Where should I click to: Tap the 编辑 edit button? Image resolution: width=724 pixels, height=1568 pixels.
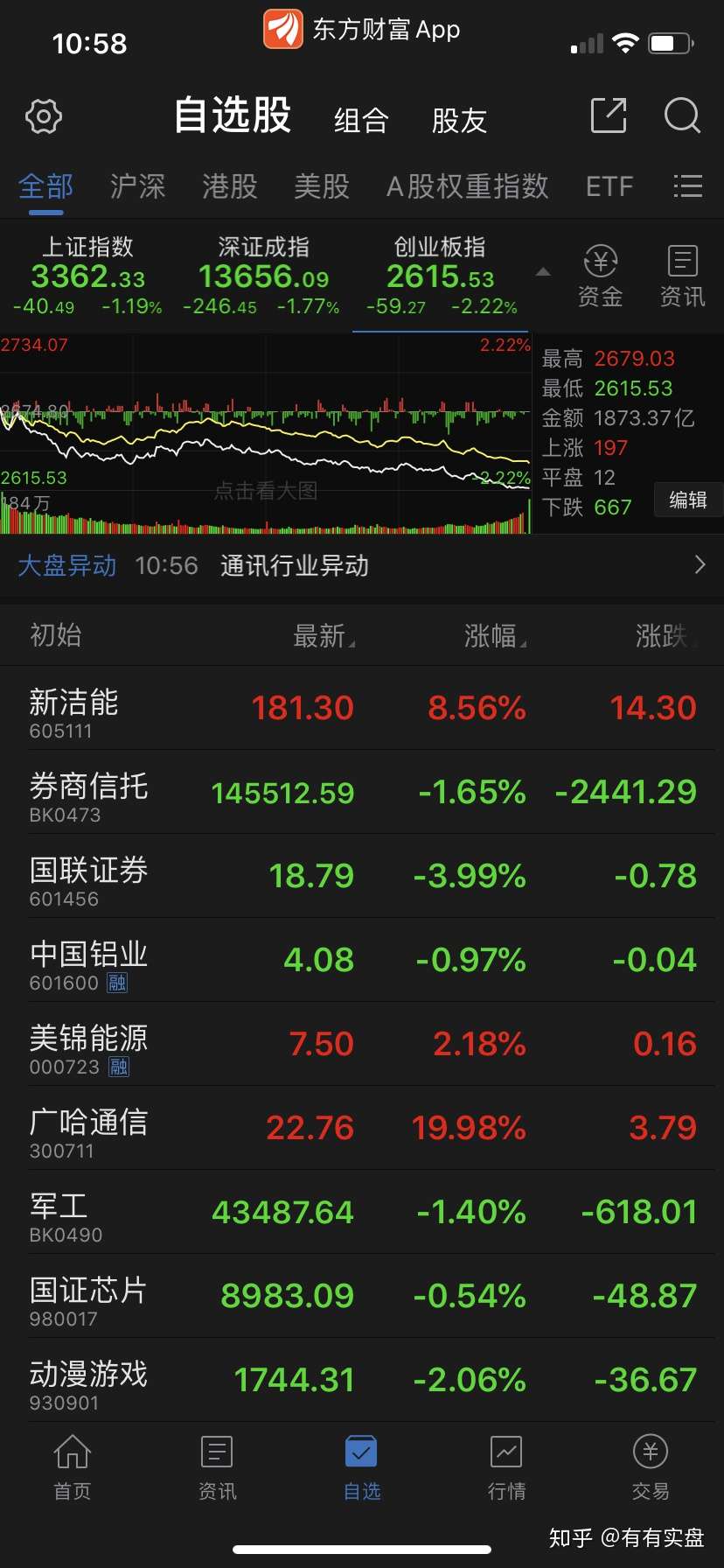(x=688, y=500)
